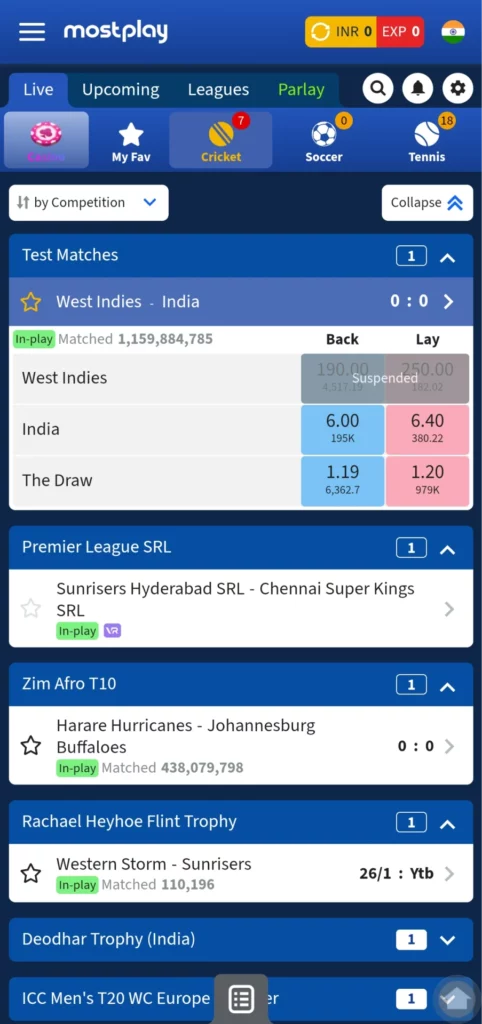
Task: Favourite the West Indies - India match
Action: (x=31, y=302)
